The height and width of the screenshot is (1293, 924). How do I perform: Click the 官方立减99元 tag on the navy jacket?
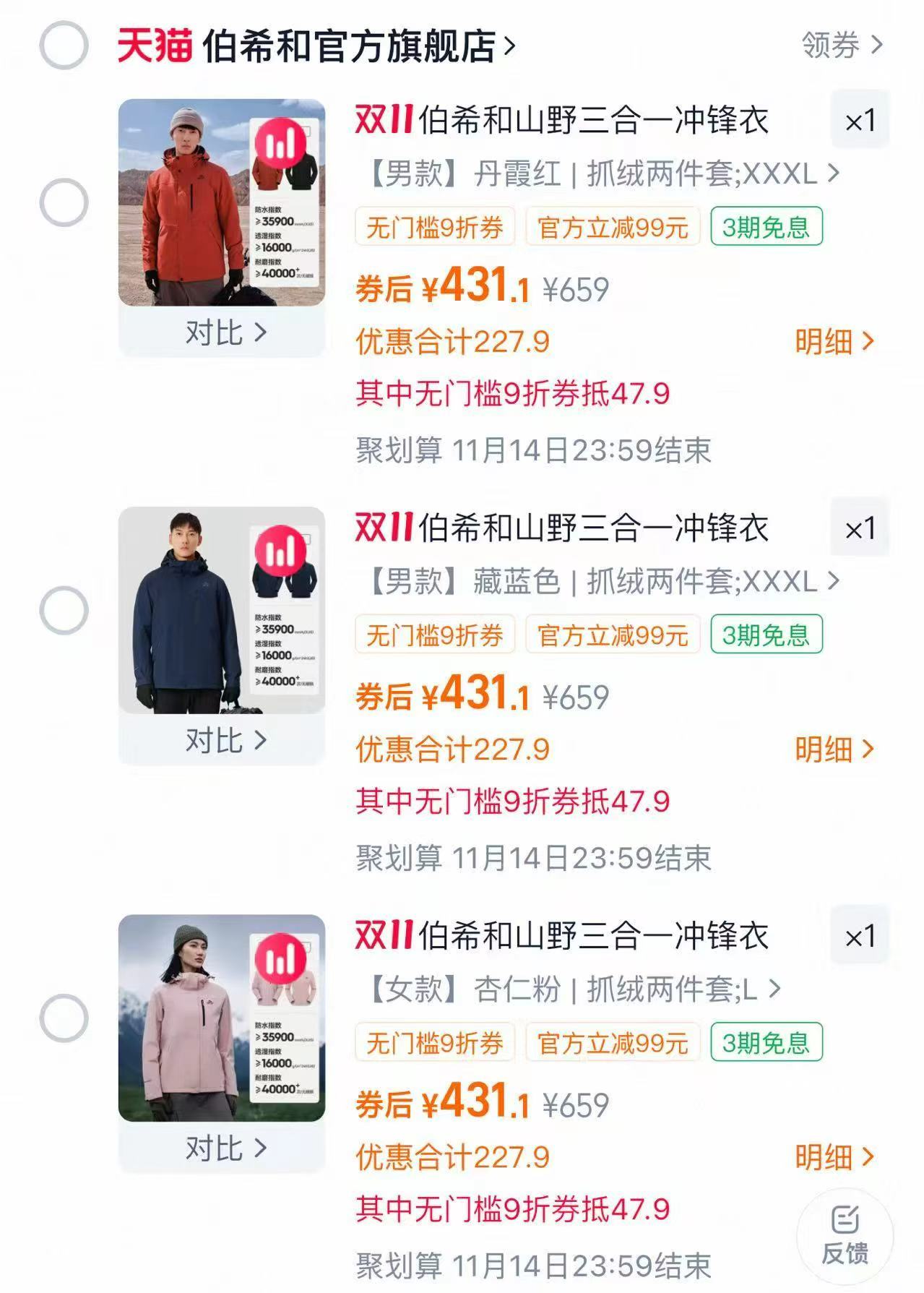613,634
